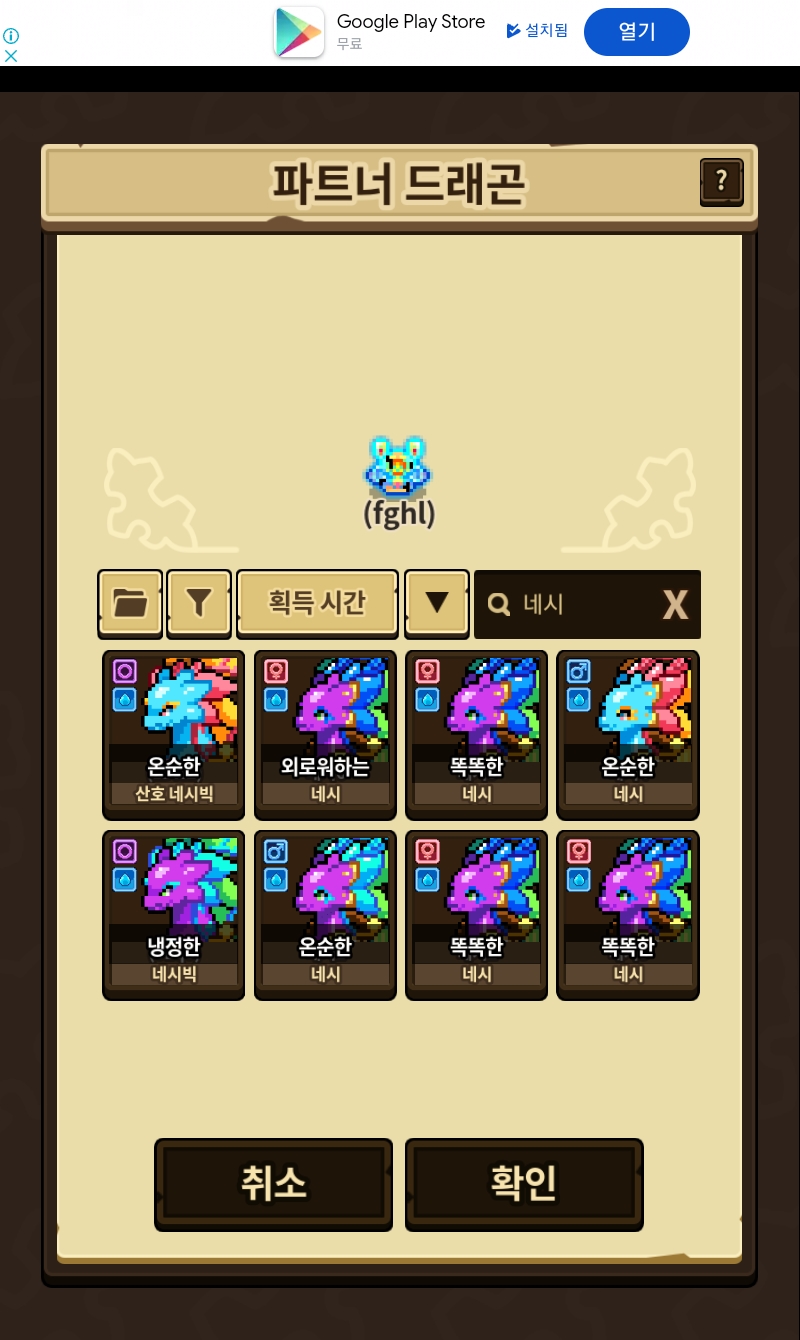Viewport: 800px width, 1340px height.
Task: Open the help question mark icon
Action: tap(721, 182)
